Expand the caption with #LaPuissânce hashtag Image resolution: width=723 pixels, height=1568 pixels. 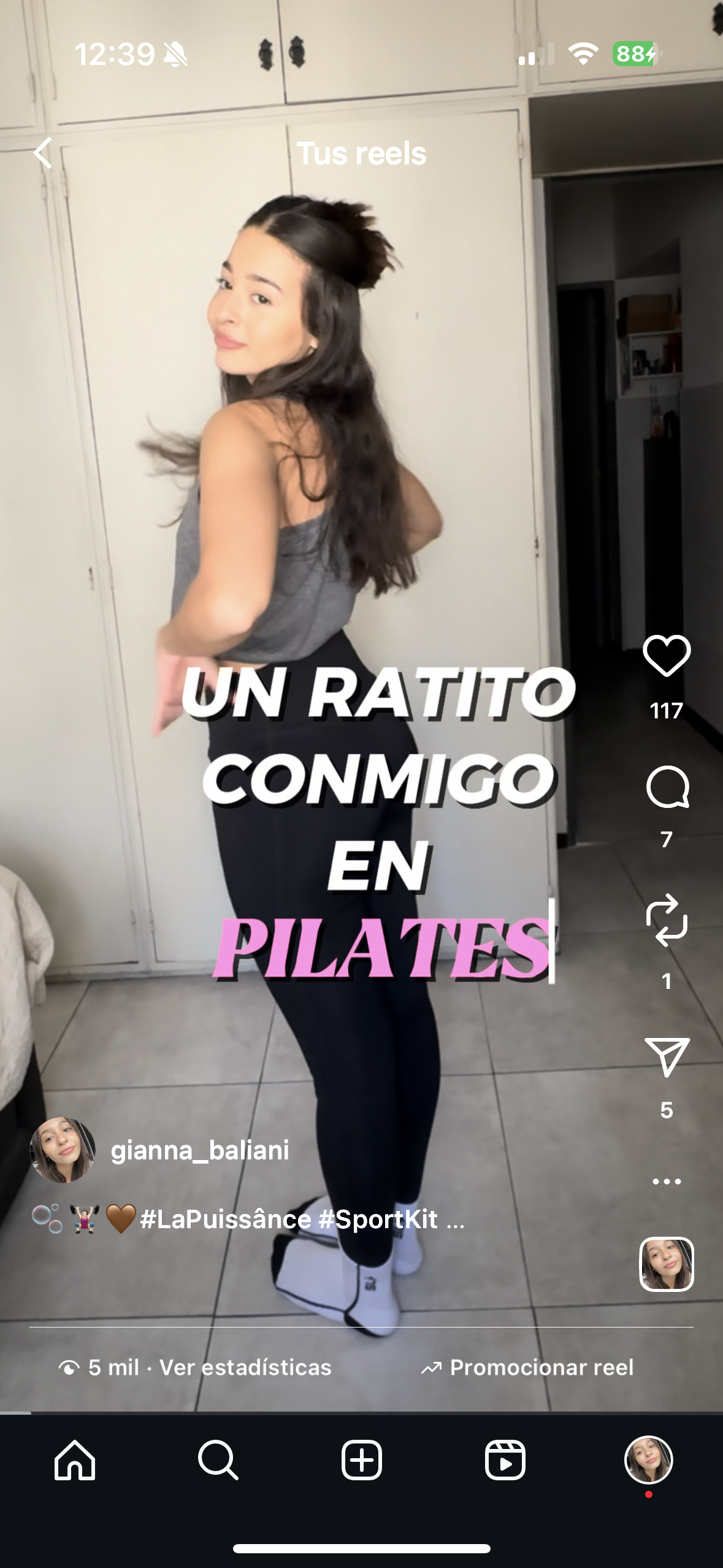455,1220
